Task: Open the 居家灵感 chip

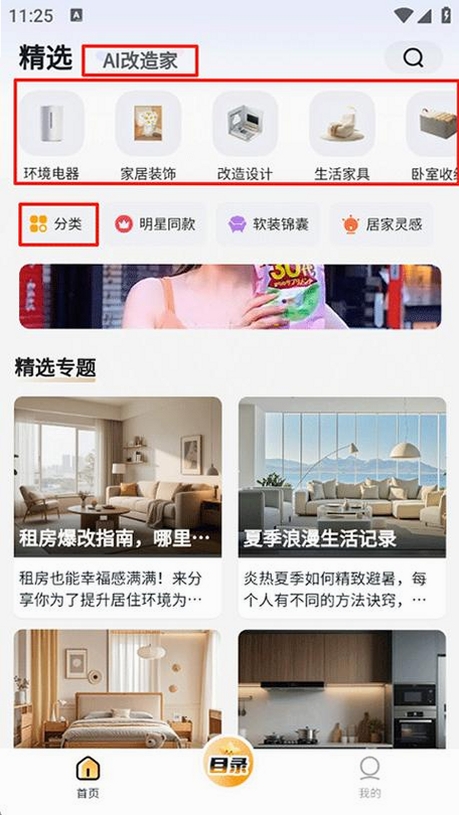Action: (x=381, y=224)
